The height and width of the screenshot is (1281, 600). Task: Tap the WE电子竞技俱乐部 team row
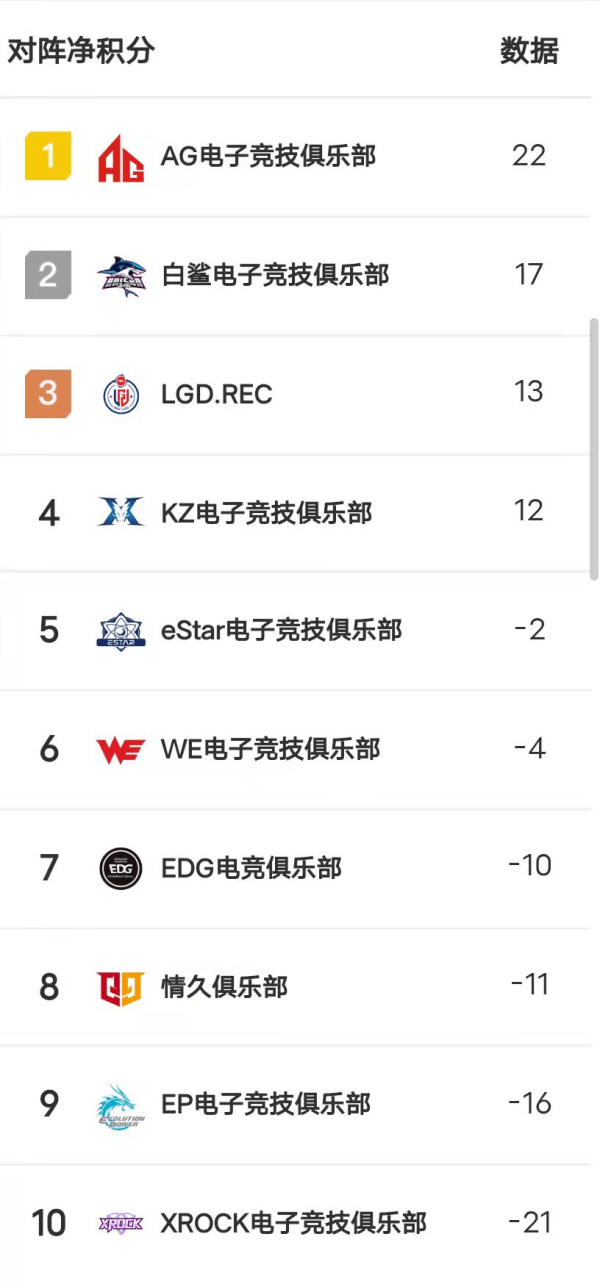coord(296,750)
